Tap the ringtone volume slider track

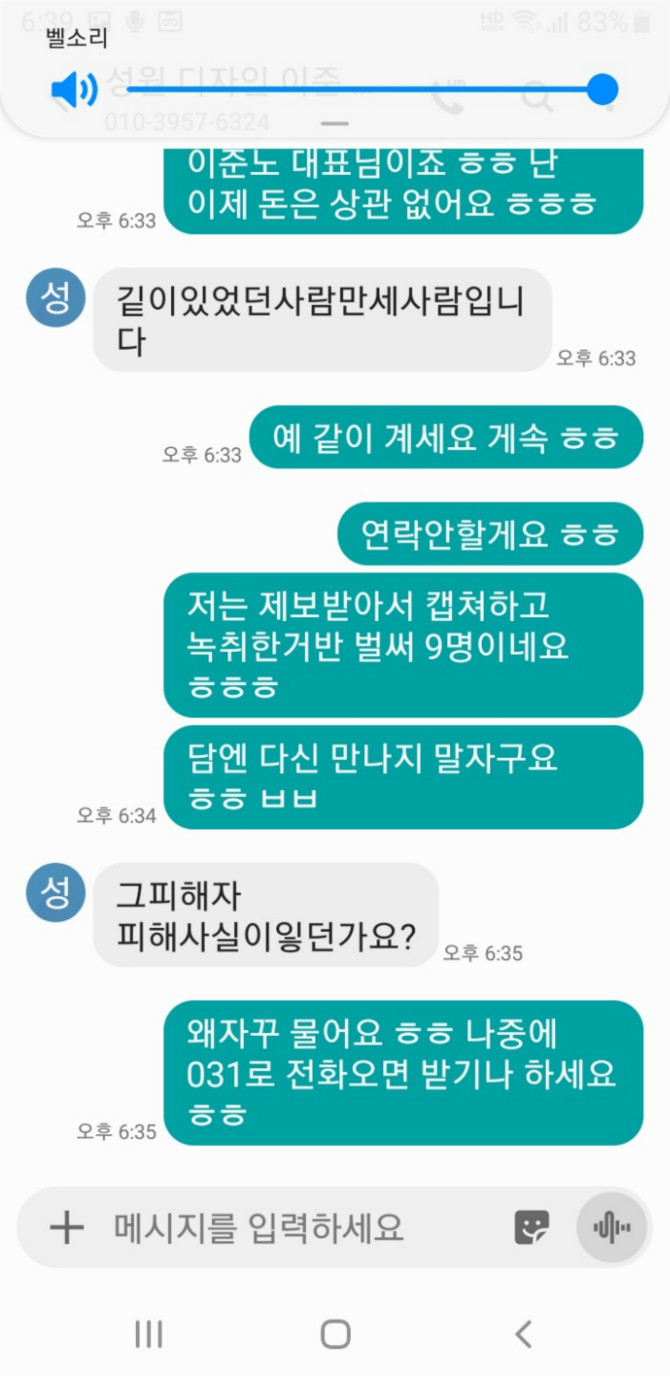[360, 90]
